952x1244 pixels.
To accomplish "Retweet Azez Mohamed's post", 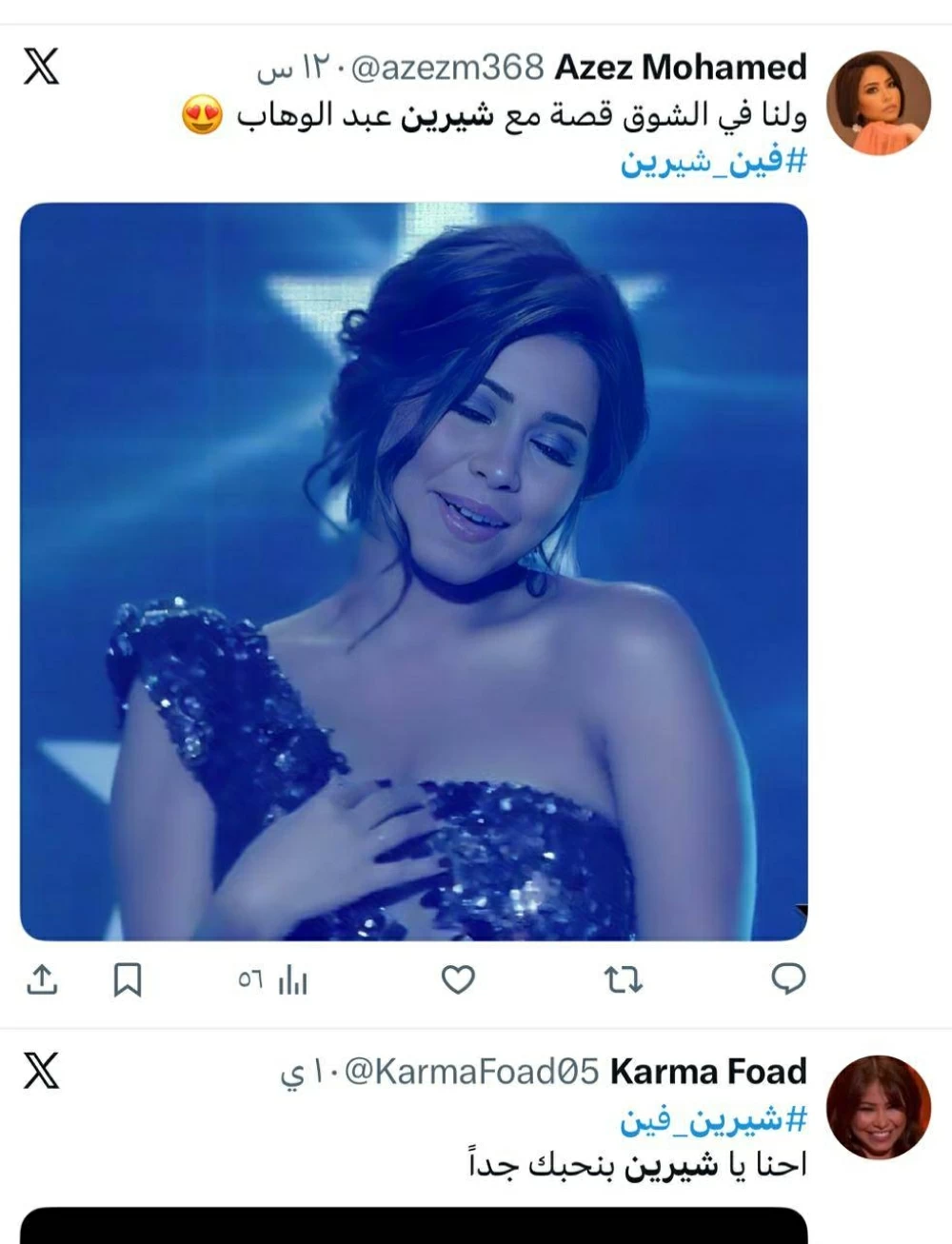I will 624,978.
